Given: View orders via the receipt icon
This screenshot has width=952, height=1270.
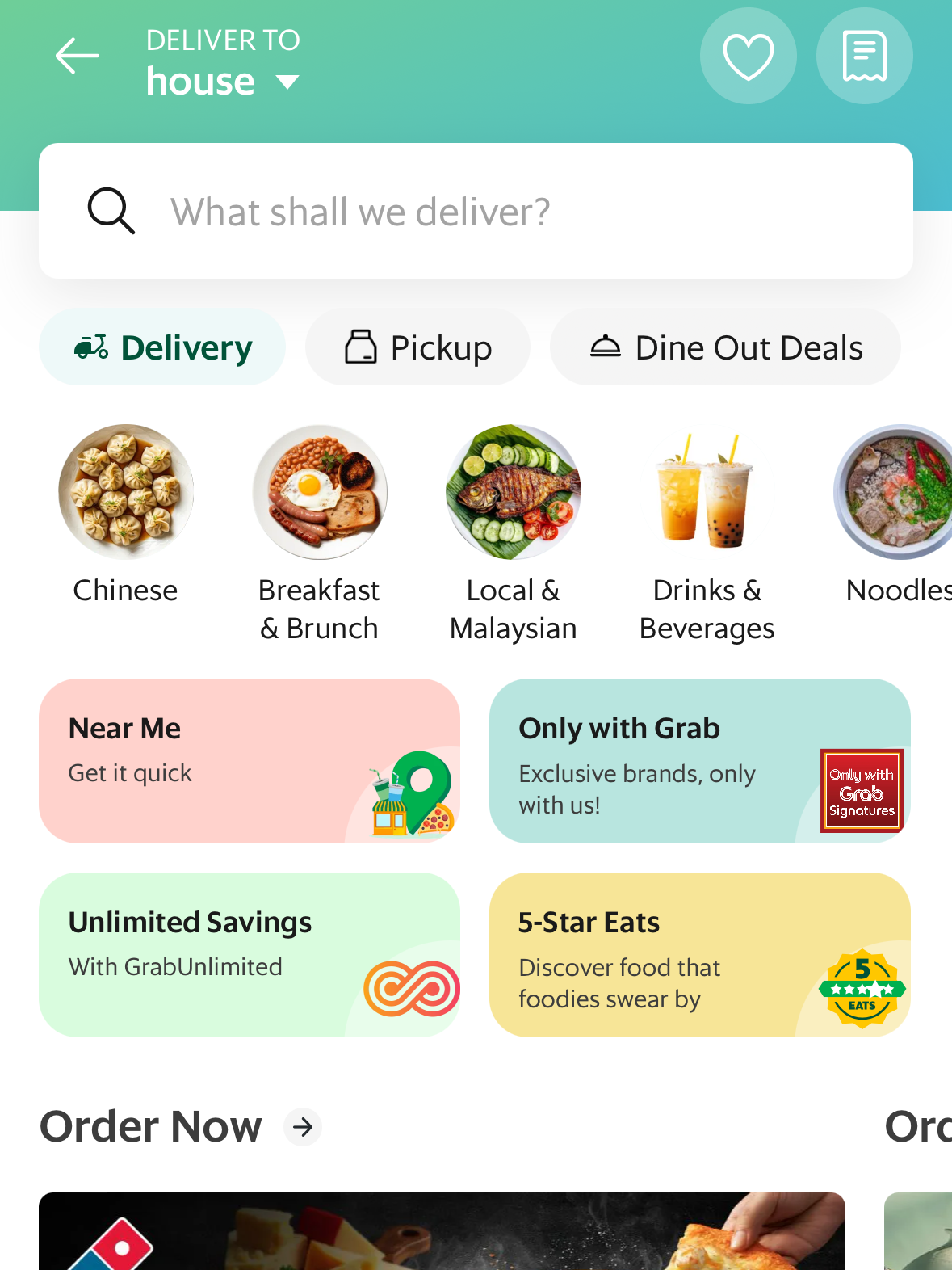Looking at the screenshot, I should click(864, 57).
